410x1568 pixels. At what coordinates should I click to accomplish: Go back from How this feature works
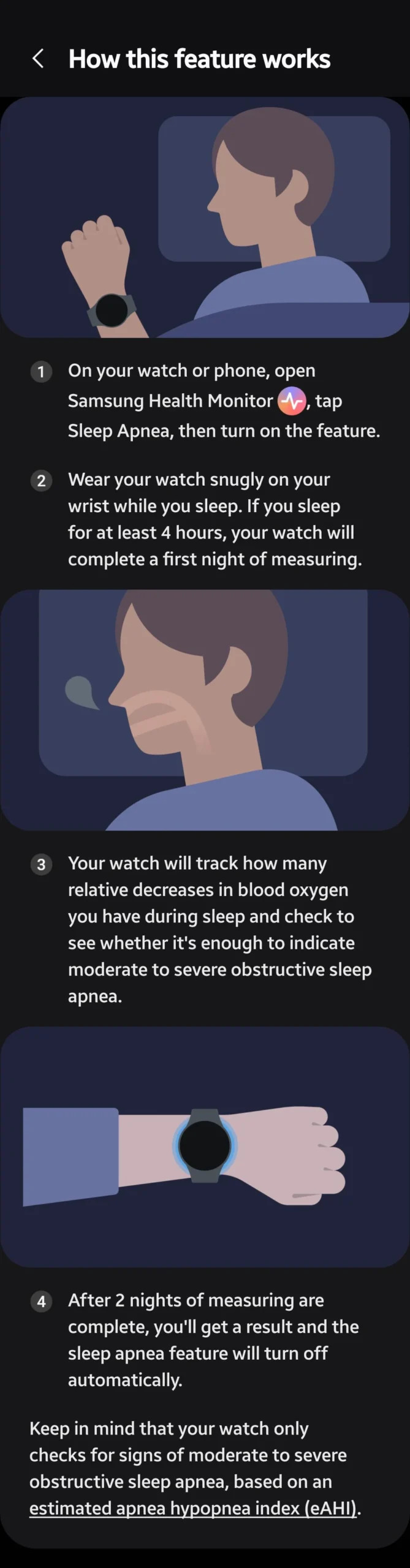(38, 59)
